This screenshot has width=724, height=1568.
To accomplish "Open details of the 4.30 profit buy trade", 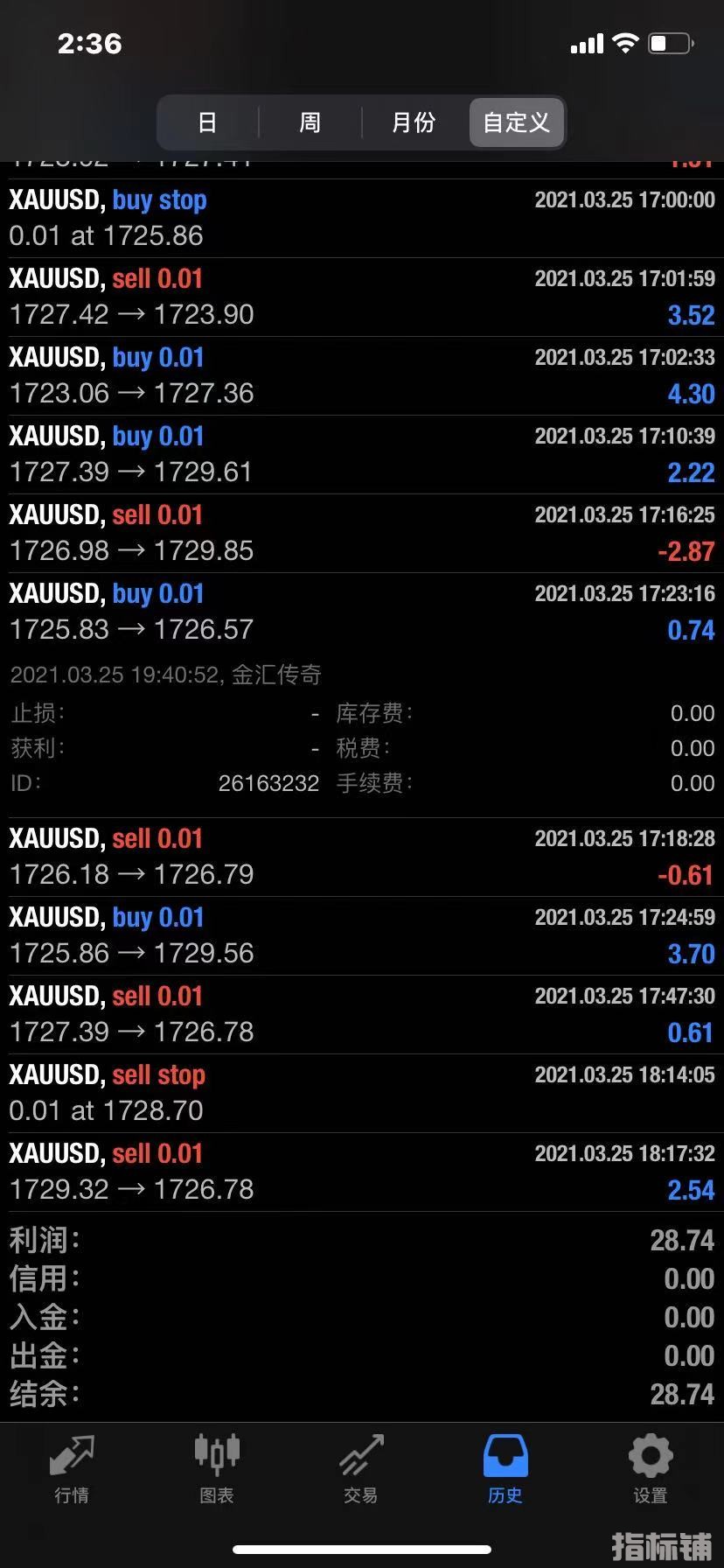I will [x=362, y=375].
